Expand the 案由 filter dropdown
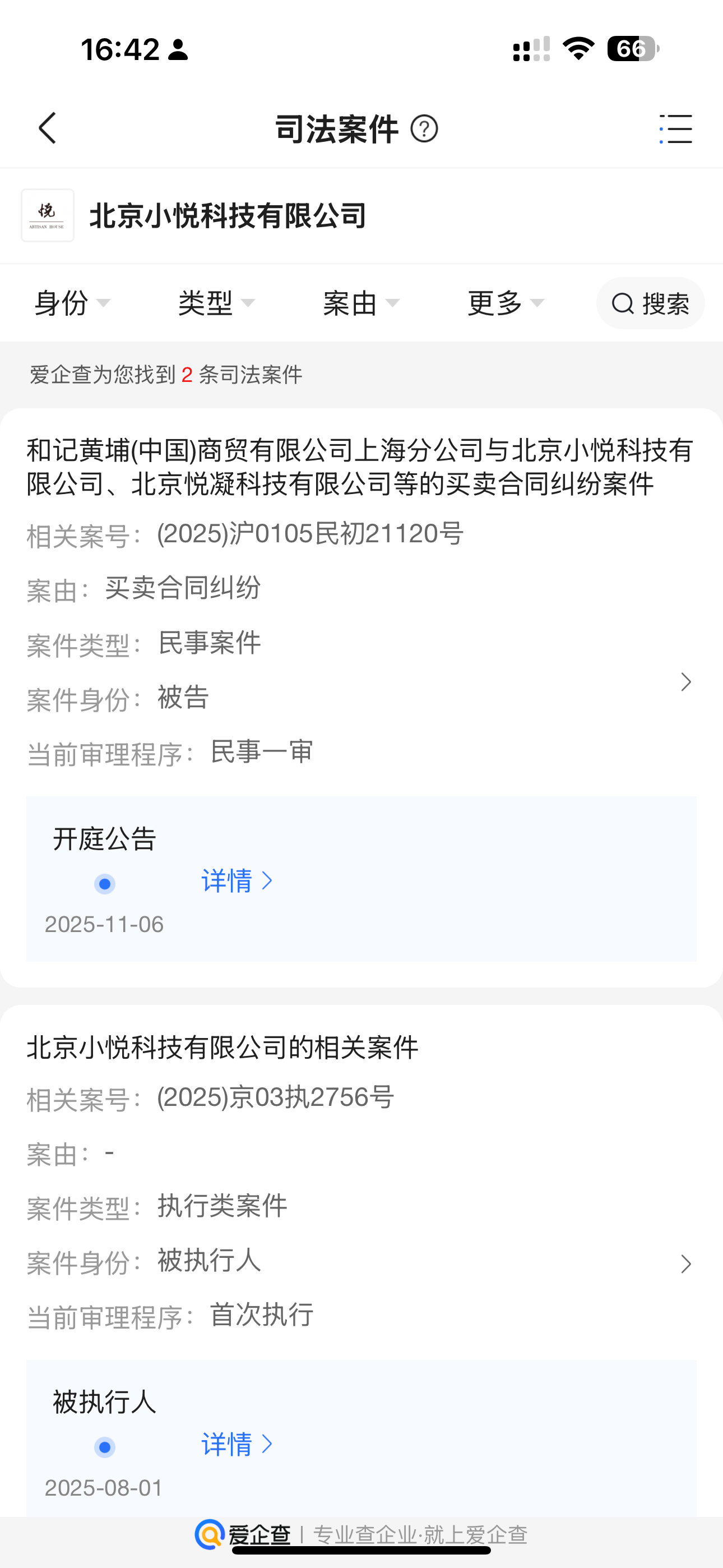 click(361, 303)
